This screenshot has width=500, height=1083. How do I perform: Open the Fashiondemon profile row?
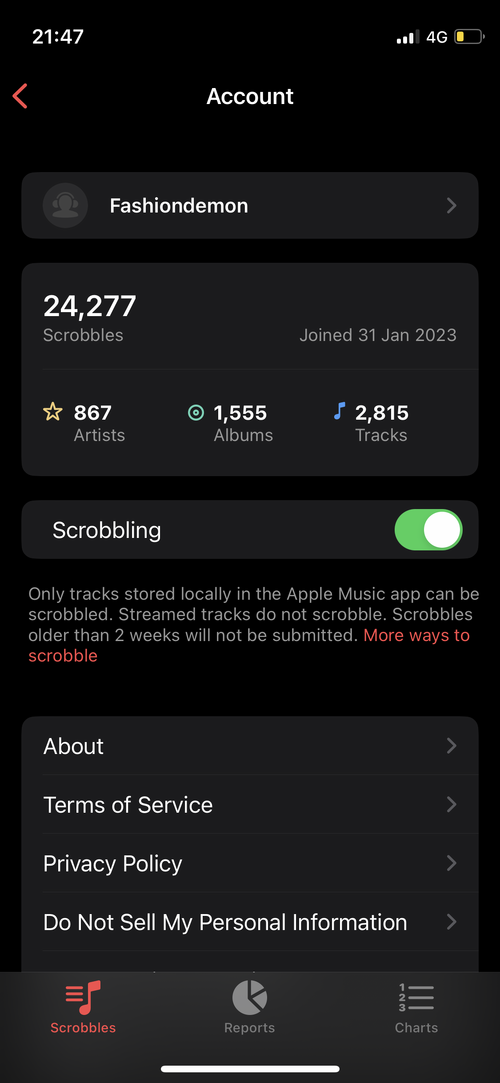[250, 205]
